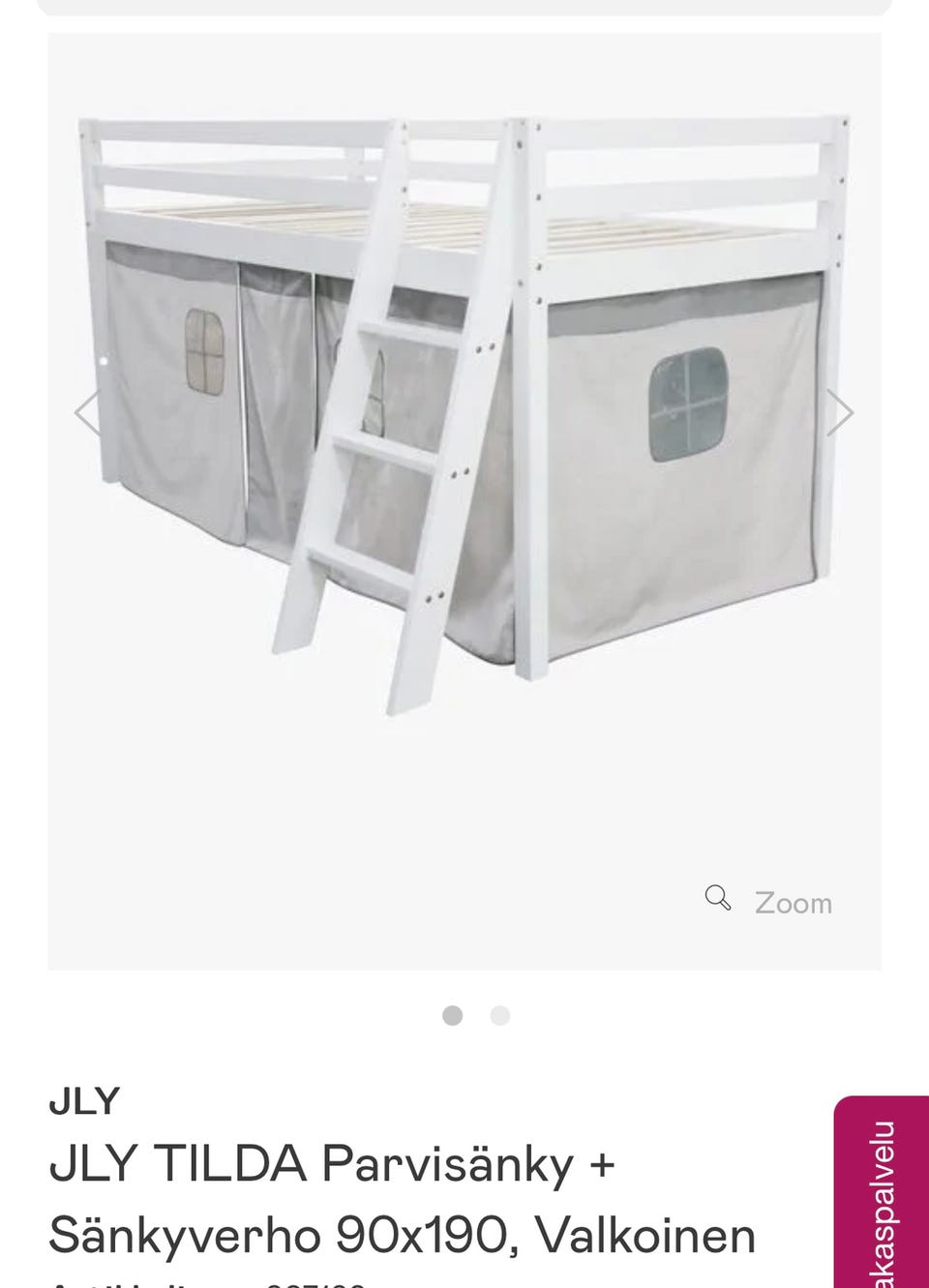Tap Zoom to enlarge the bed photo
Screen dimensions: 929x1288
pos(770,902)
